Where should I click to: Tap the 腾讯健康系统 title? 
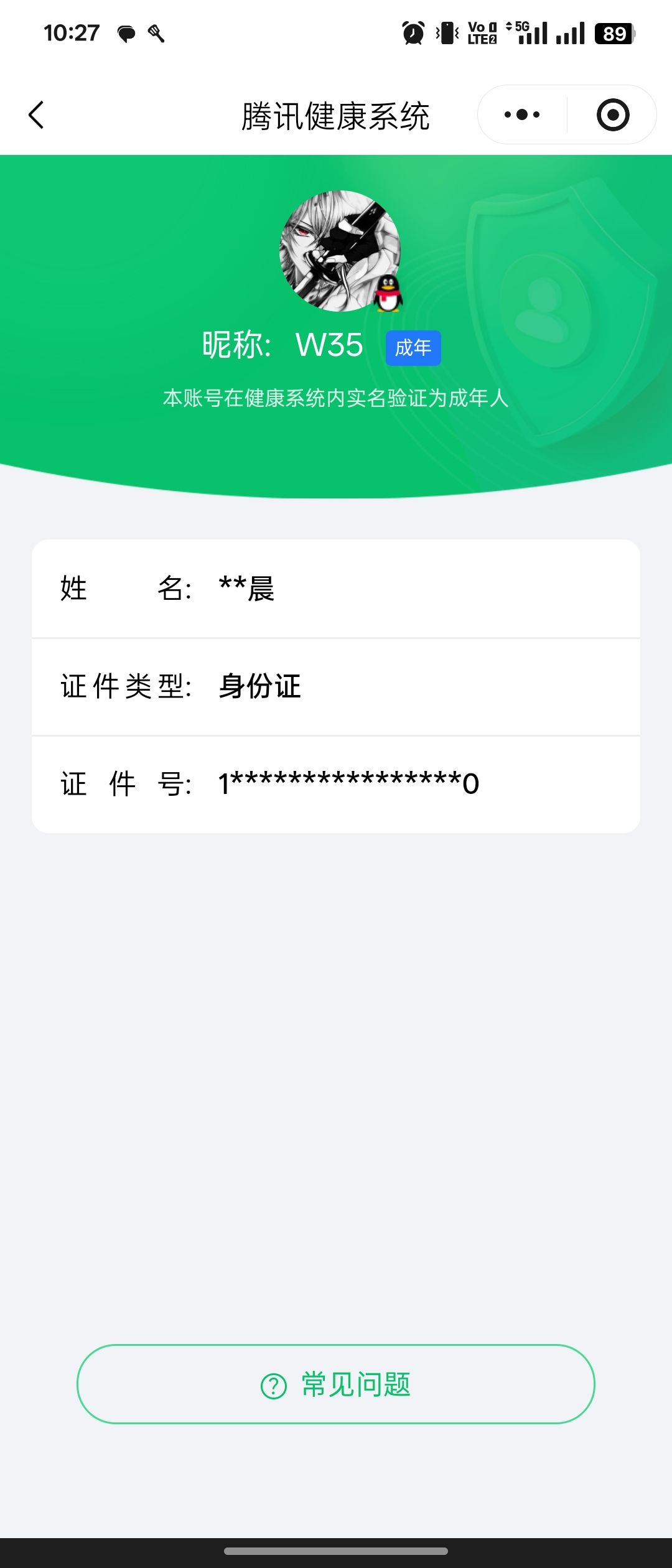point(336,116)
